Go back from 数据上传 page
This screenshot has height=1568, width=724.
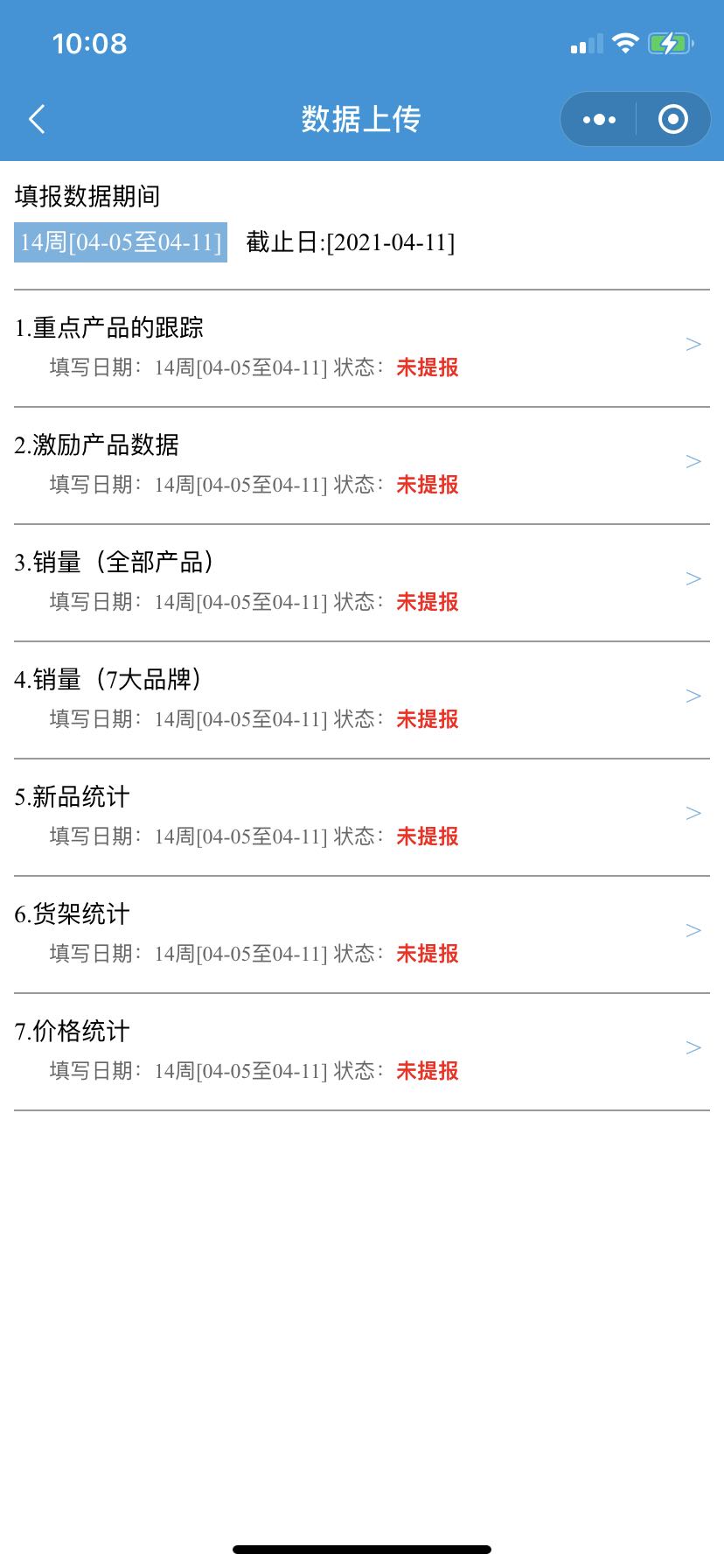pos(37,119)
